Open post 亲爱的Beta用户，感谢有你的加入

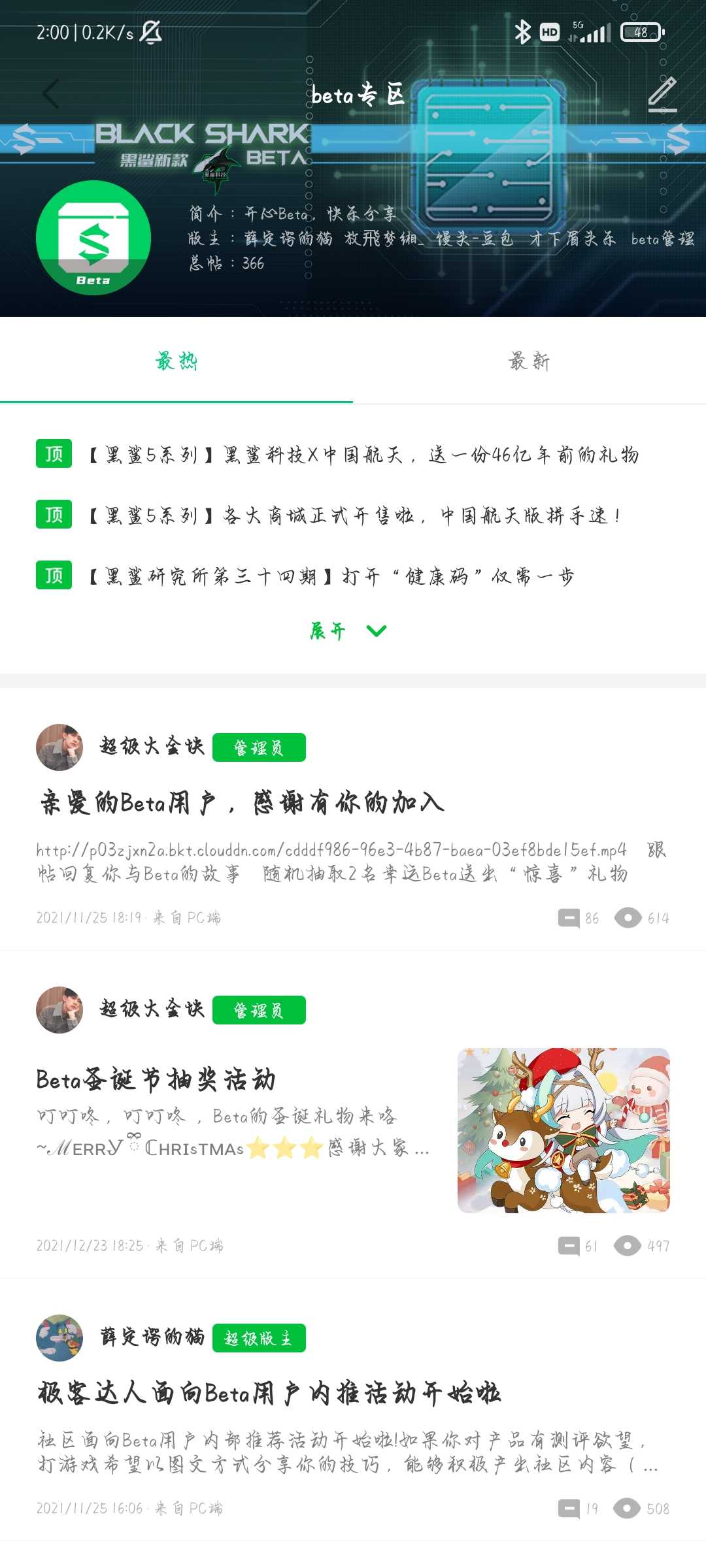point(242,803)
